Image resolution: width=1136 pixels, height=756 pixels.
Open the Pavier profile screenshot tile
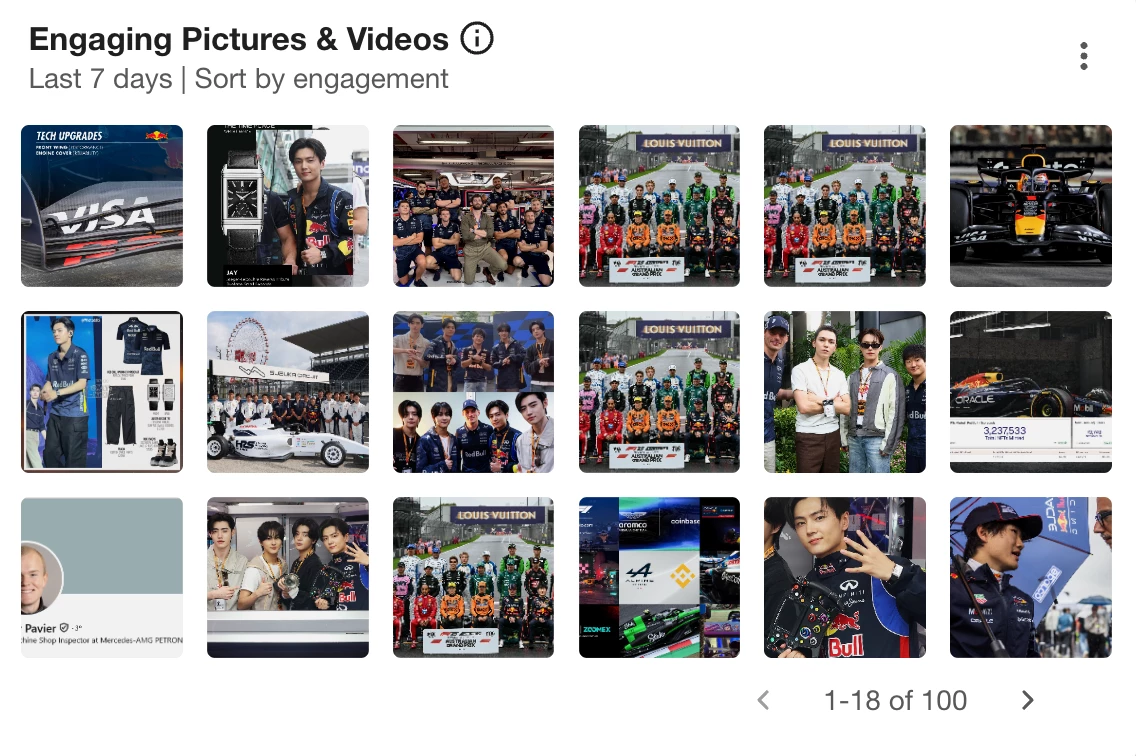[102, 577]
